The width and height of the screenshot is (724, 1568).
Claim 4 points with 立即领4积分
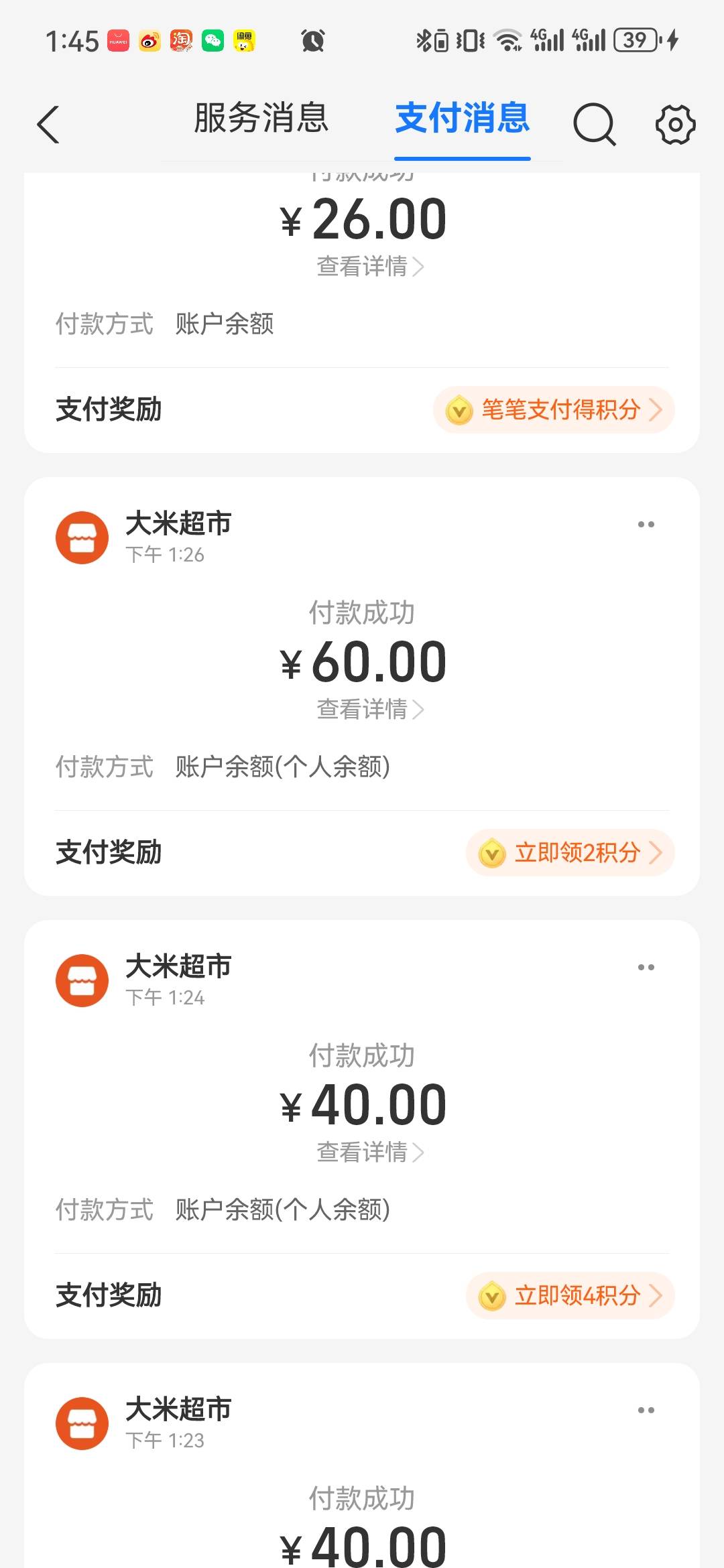[x=570, y=1295]
